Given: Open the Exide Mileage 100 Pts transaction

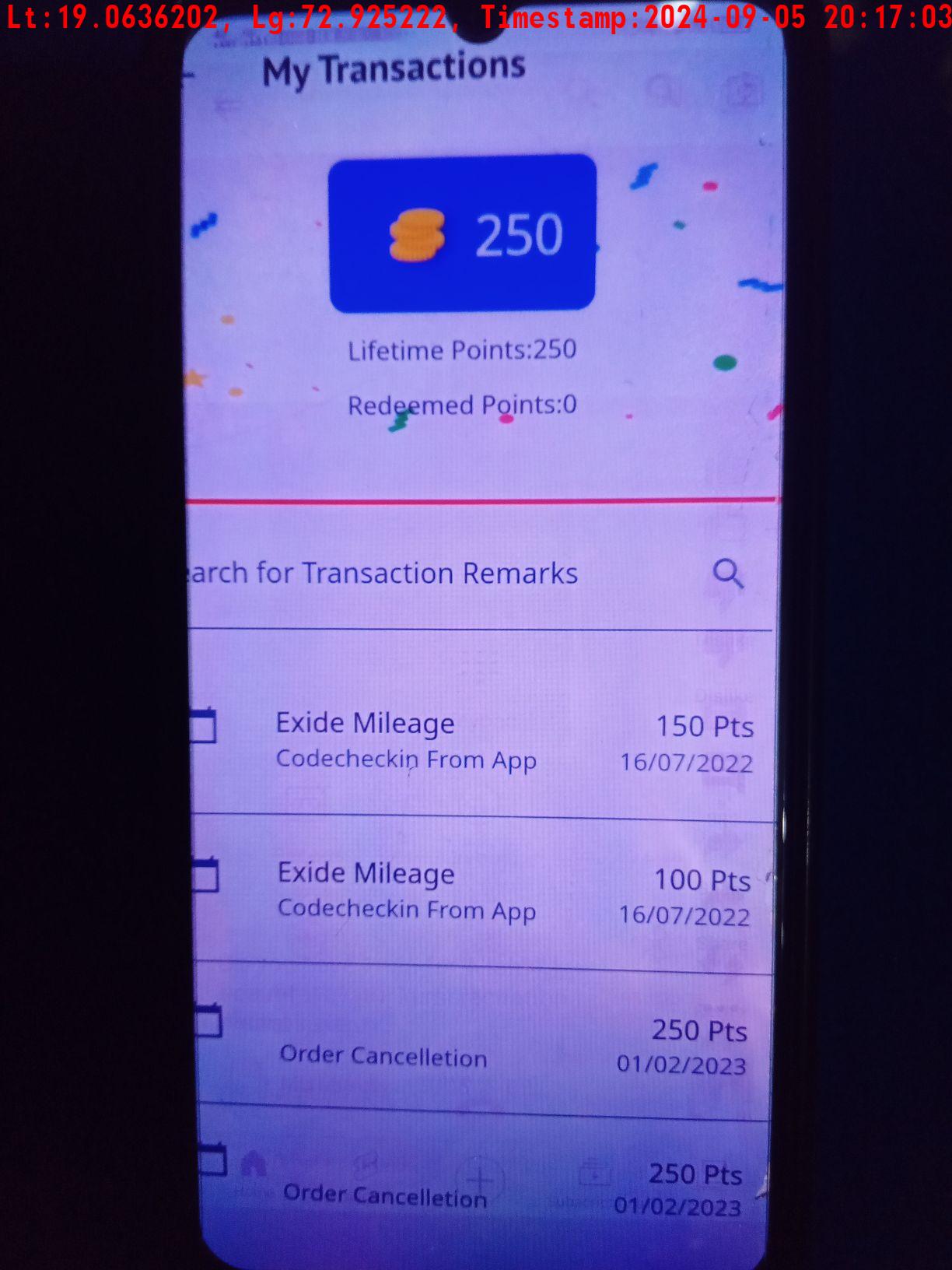Looking at the screenshot, I should pos(481,892).
